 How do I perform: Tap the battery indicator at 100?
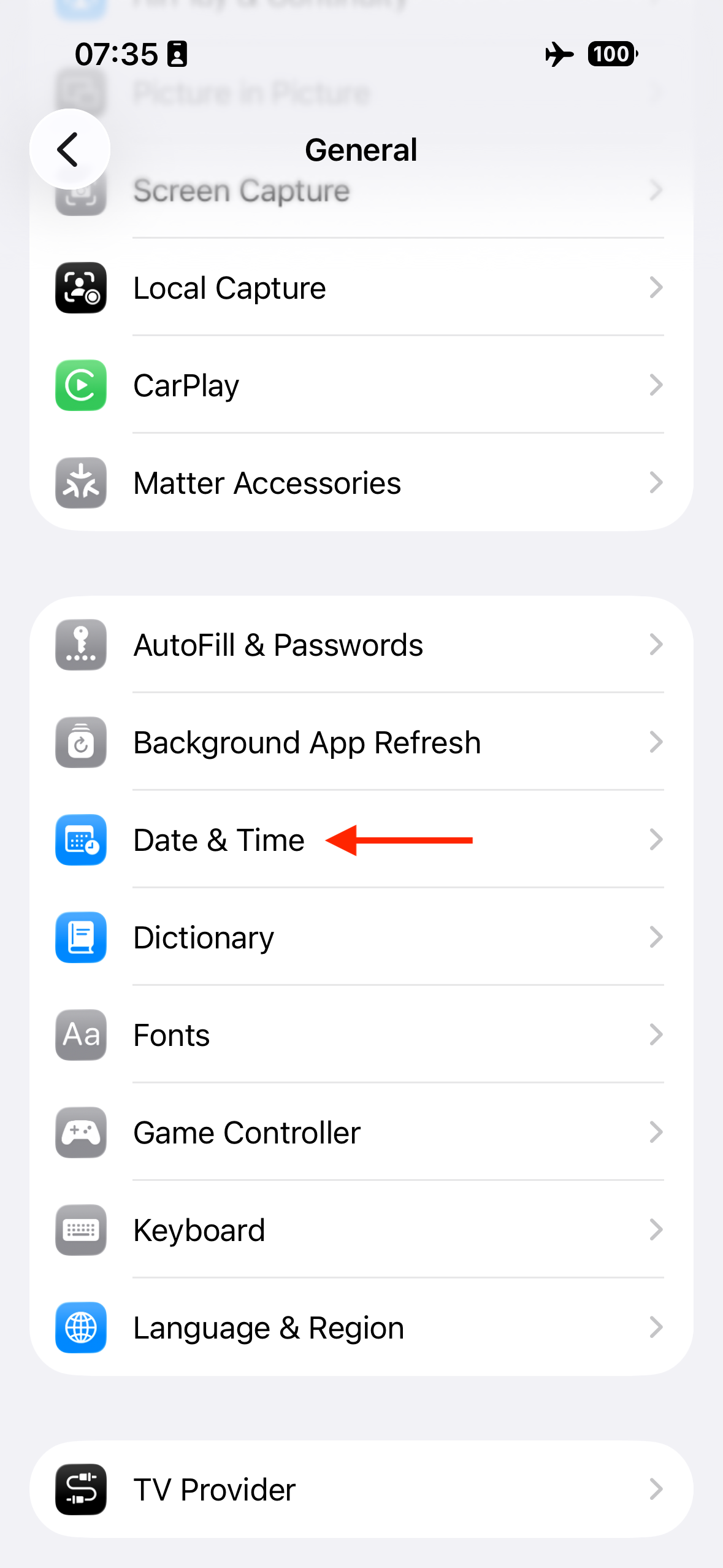pyautogui.click(x=611, y=54)
